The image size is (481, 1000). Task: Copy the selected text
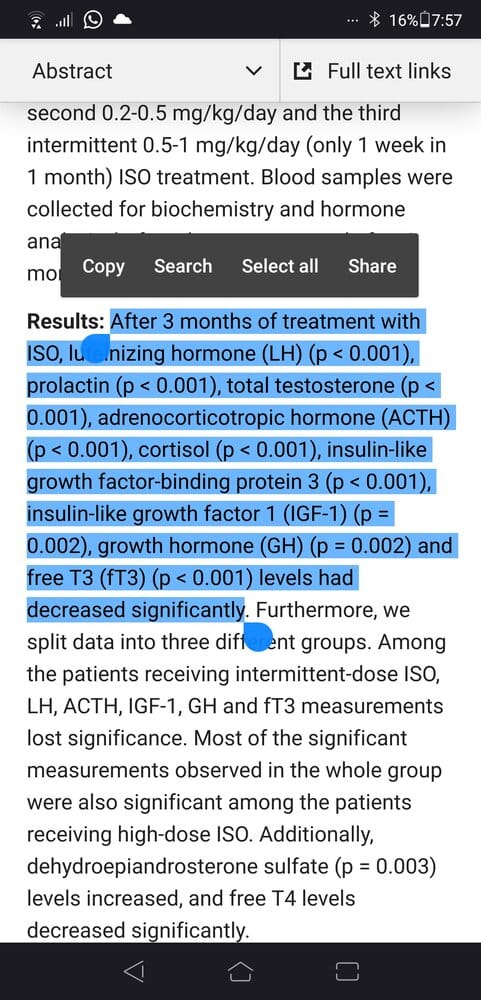pyautogui.click(x=103, y=266)
